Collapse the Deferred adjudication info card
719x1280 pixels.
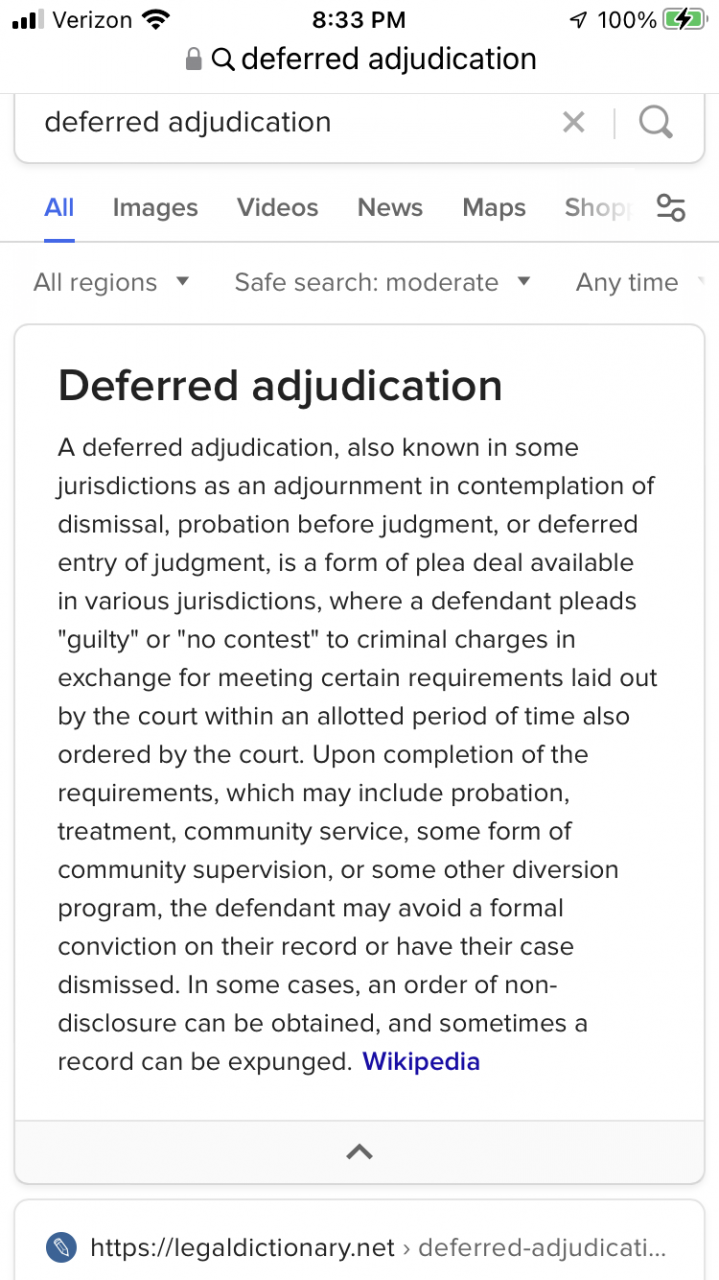click(359, 1151)
